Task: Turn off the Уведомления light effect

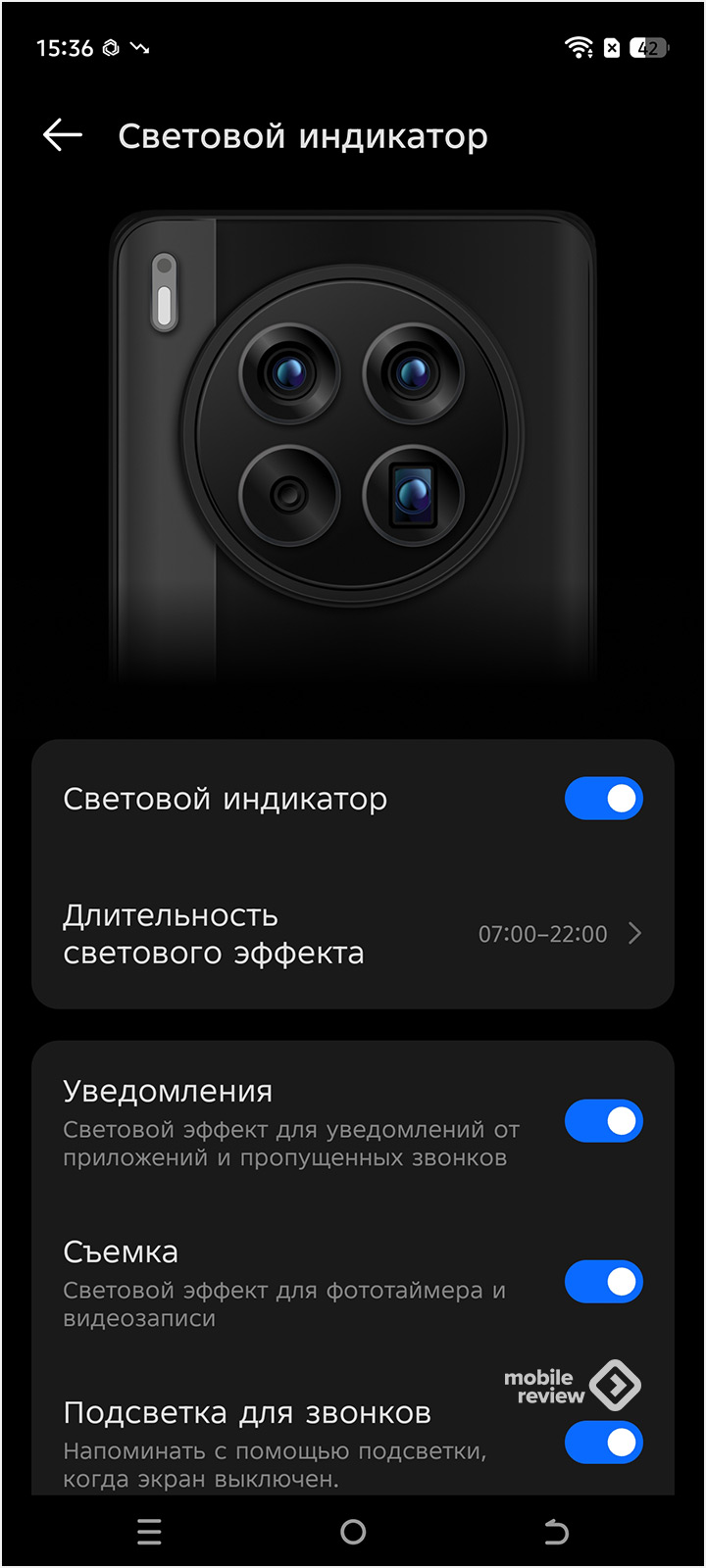Action: click(603, 1121)
